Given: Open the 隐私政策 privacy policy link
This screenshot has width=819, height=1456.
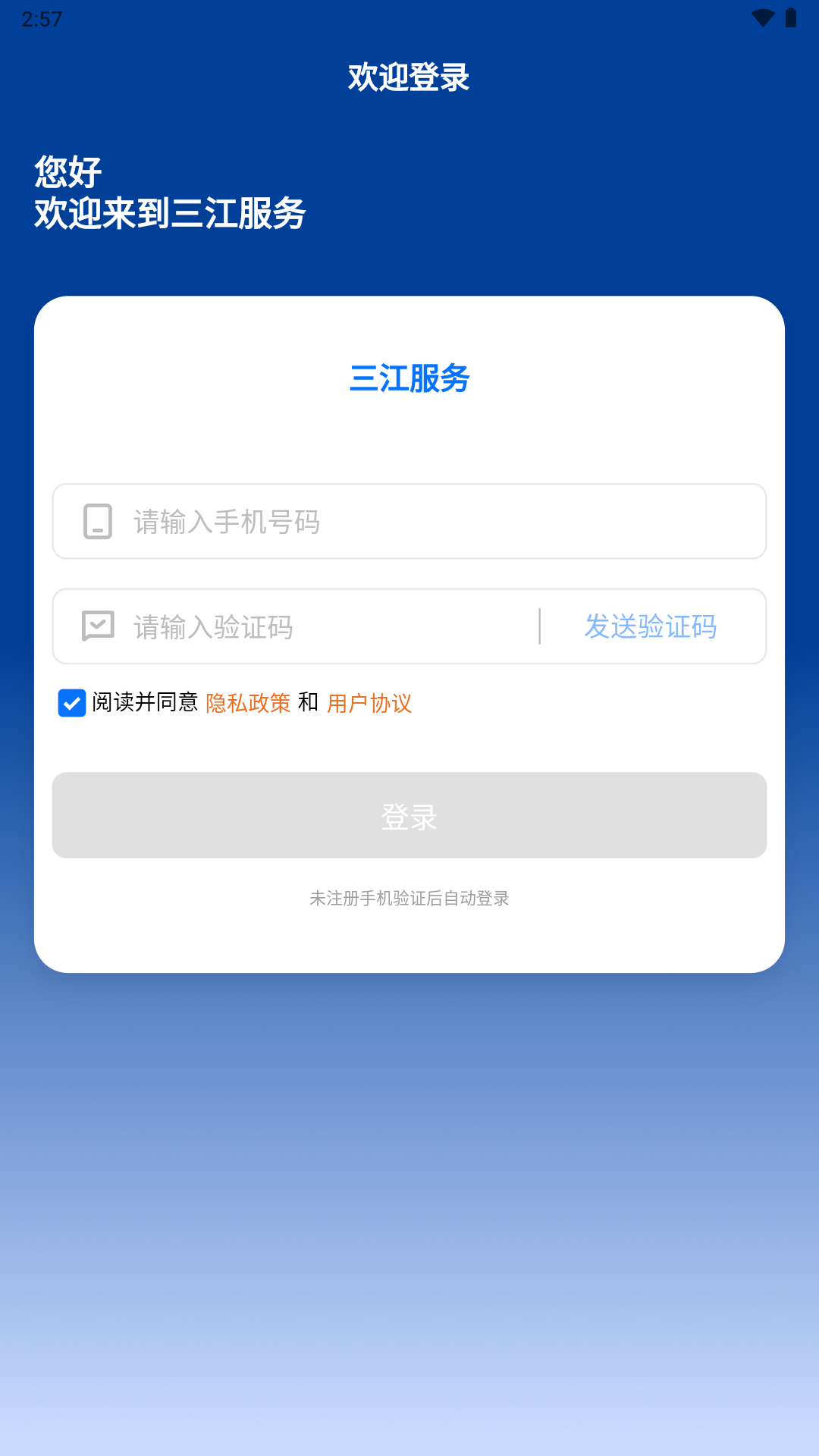Looking at the screenshot, I should 248,703.
